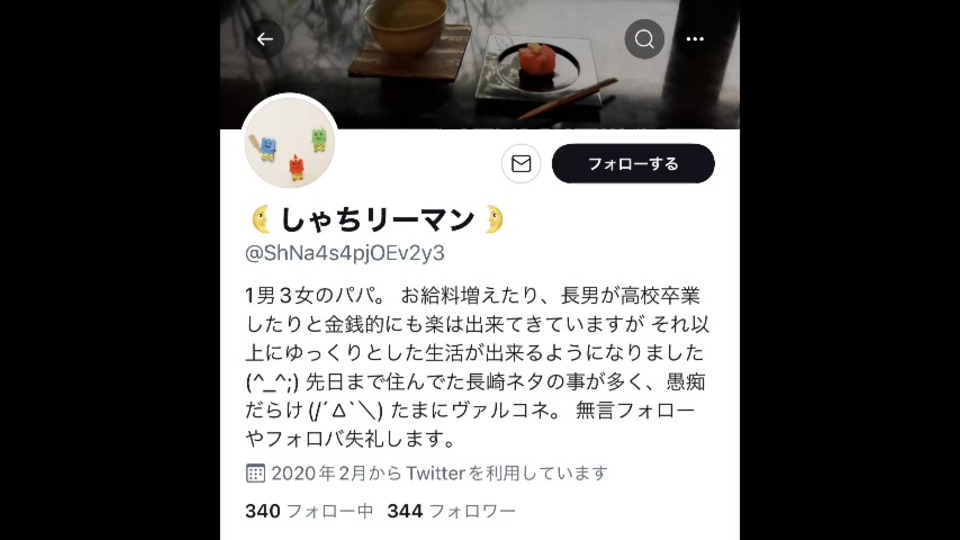Tap the フォローする button

pyautogui.click(x=633, y=164)
